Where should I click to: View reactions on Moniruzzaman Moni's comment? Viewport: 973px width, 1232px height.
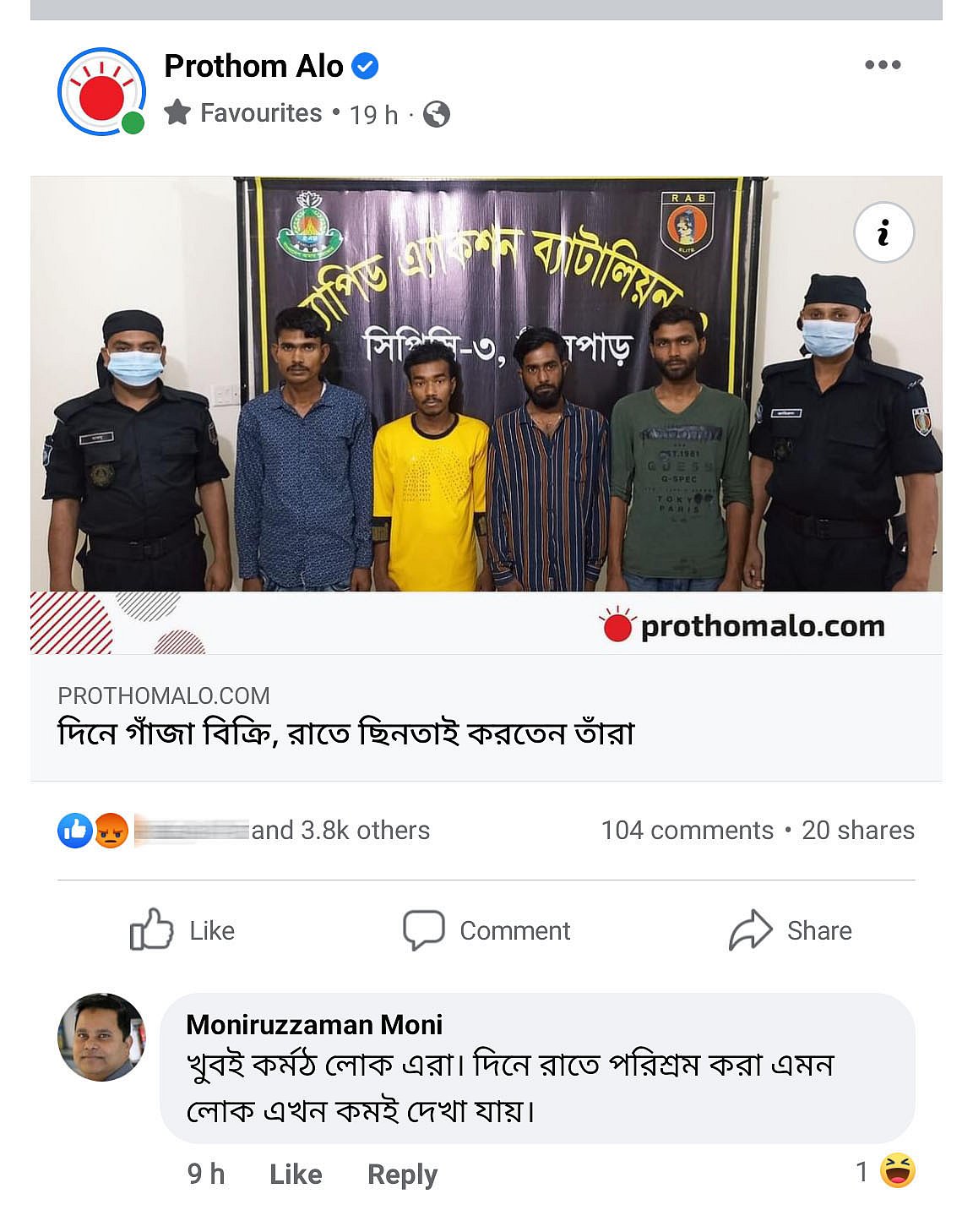tap(886, 1171)
